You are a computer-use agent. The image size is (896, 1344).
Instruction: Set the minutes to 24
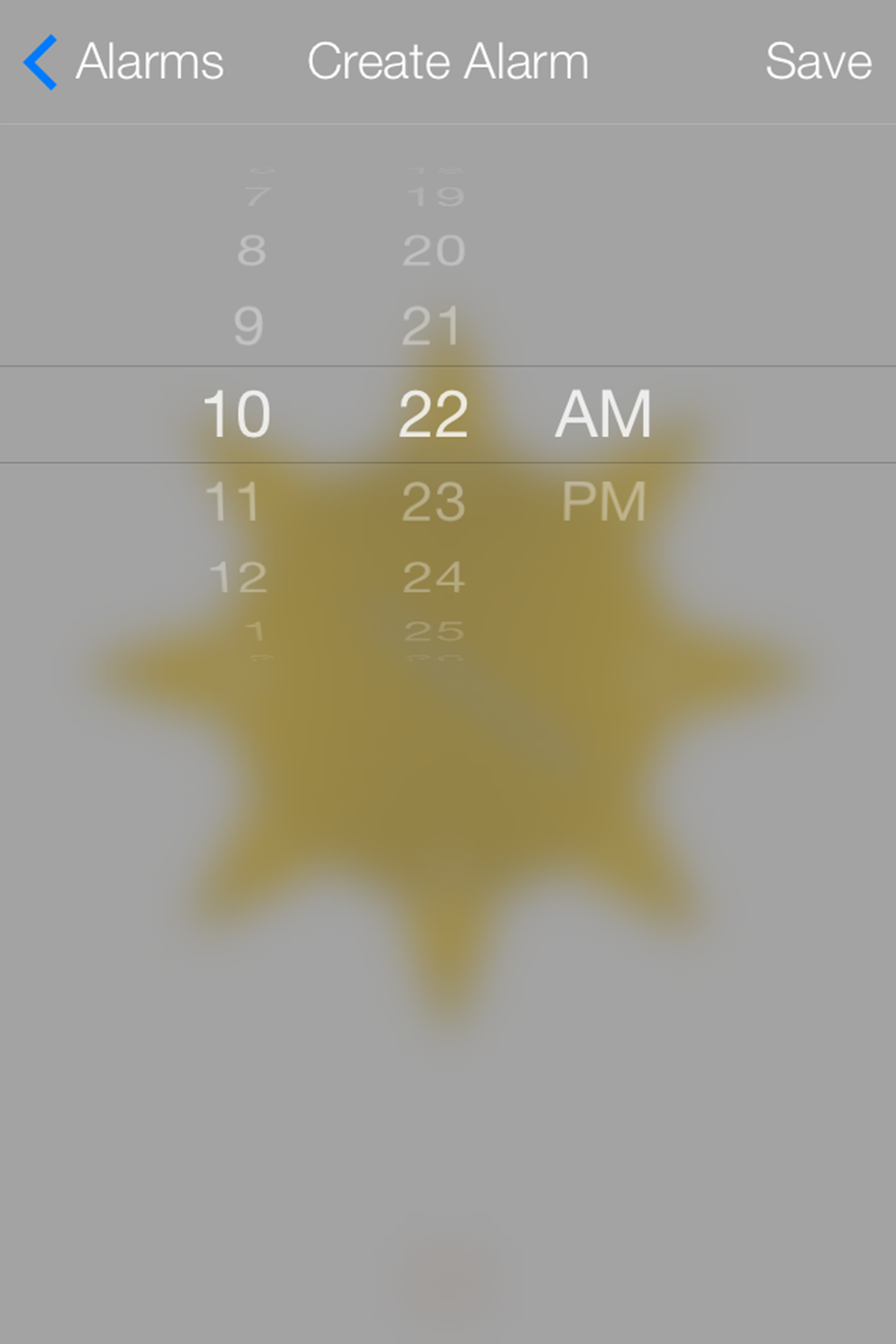pyautogui.click(x=434, y=576)
